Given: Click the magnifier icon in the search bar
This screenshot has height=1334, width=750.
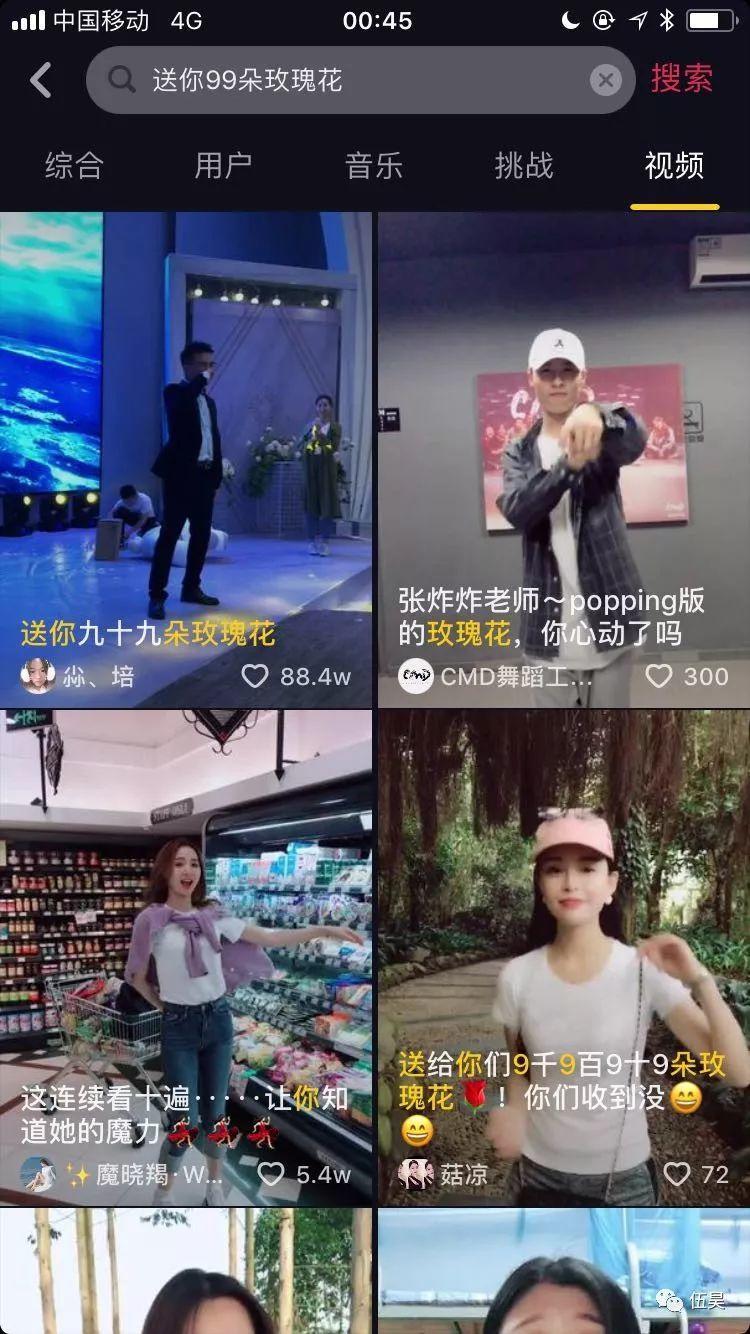Looking at the screenshot, I should click(123, 80).
